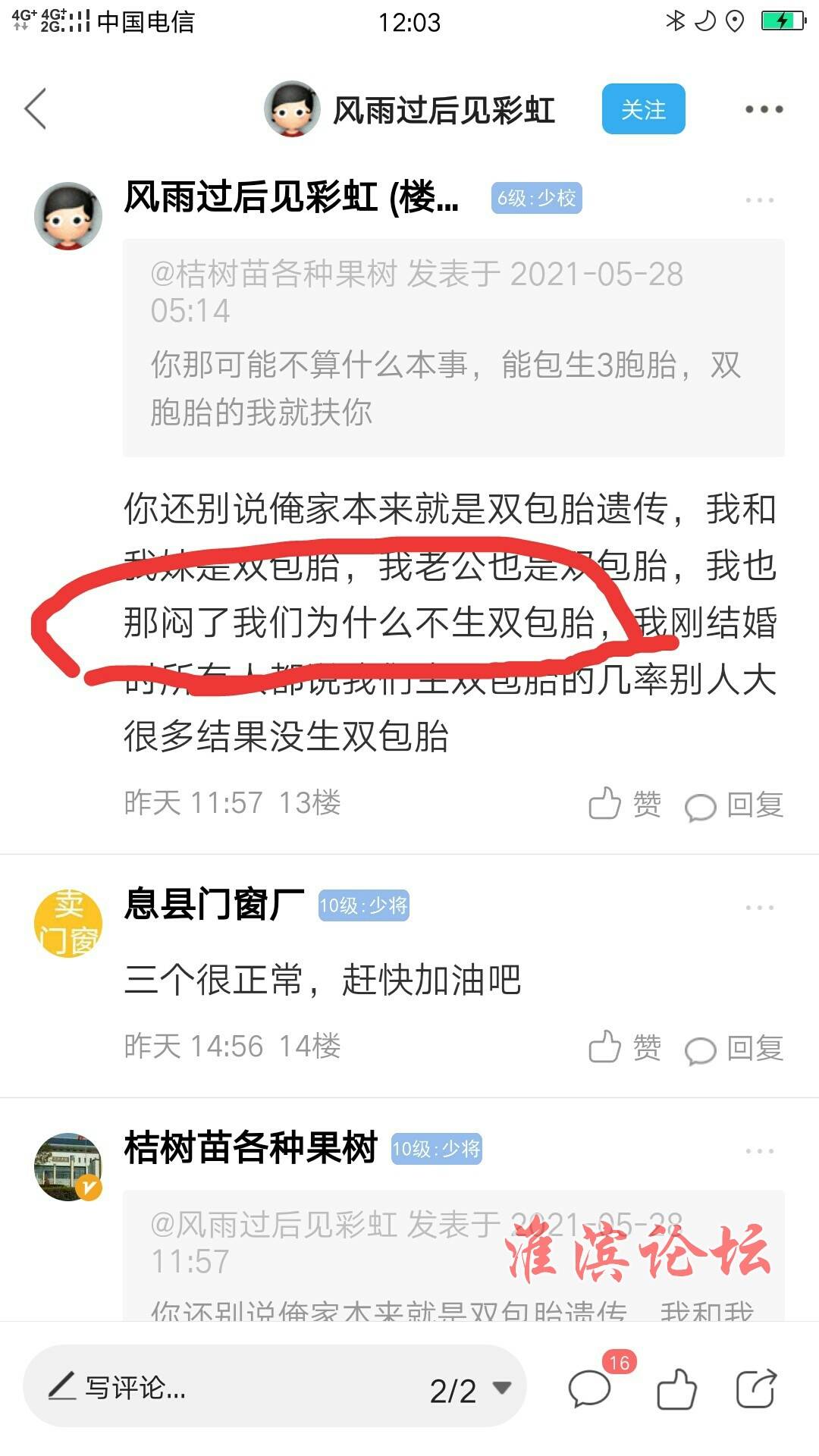The height and width of the screenshot is (1456, 819).
Task: Like the 14楼 comment by 息县门窗厂
Action: 624,1048
